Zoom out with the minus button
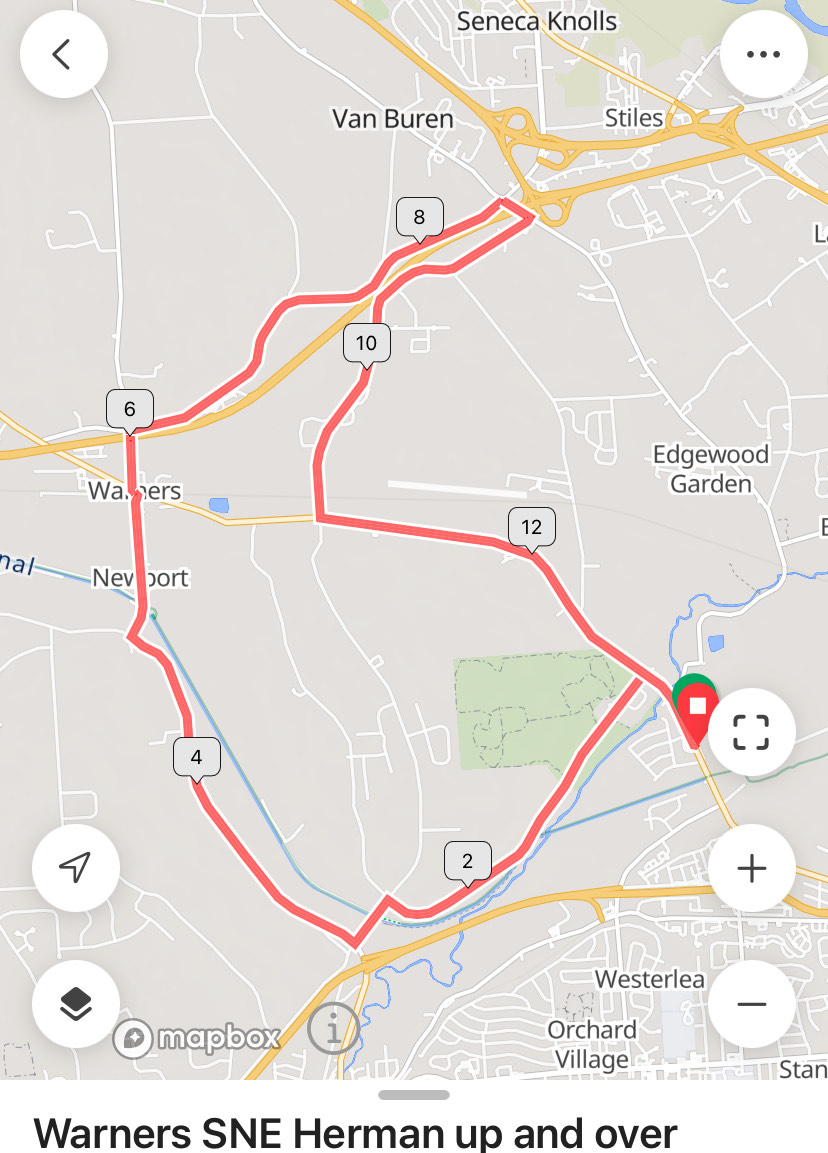The image size is (828, 1153). point(751,1004)
